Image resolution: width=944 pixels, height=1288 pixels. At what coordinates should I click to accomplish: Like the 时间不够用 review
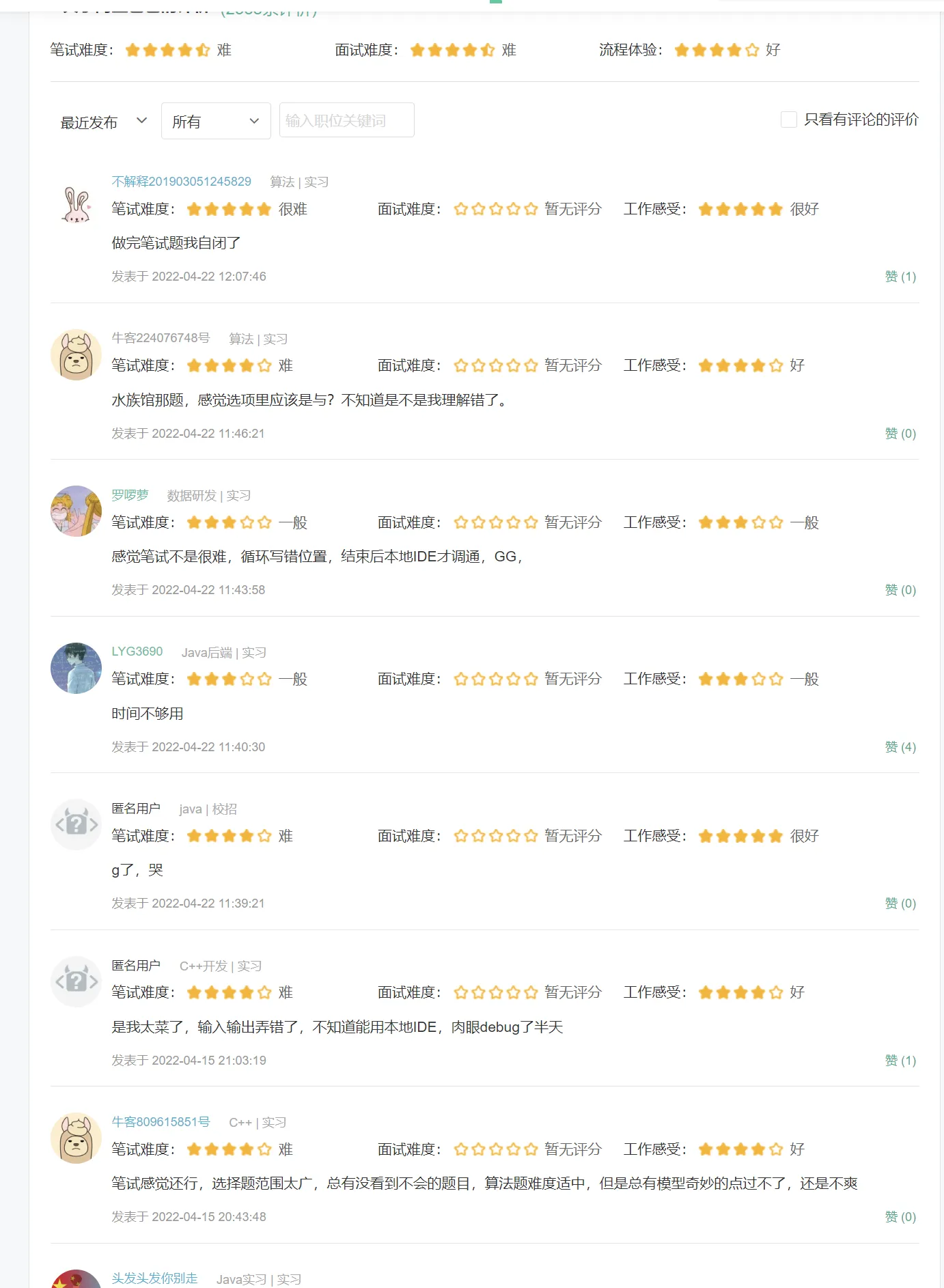pos(900,747)
